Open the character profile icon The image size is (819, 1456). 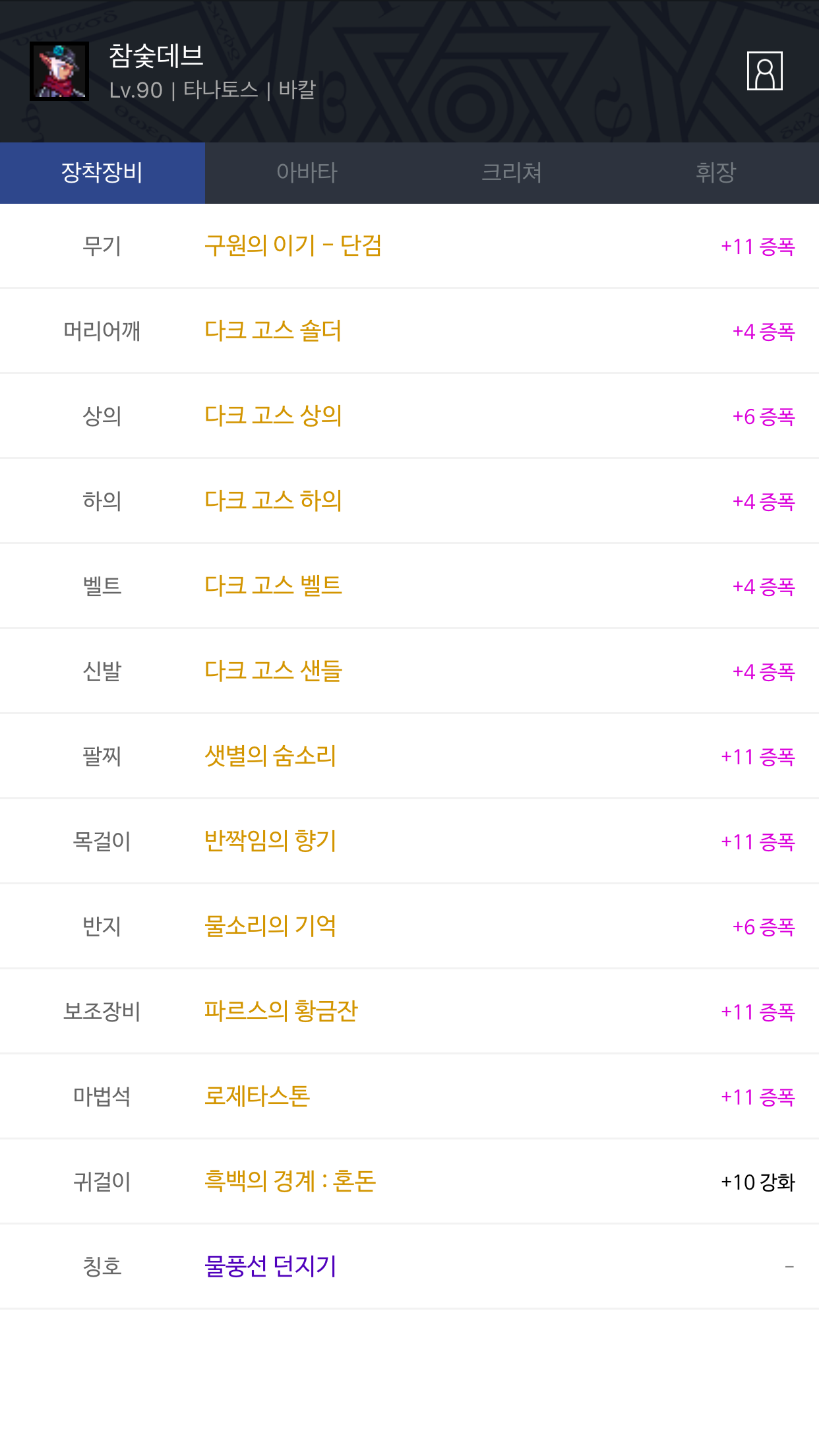(764, 71)
